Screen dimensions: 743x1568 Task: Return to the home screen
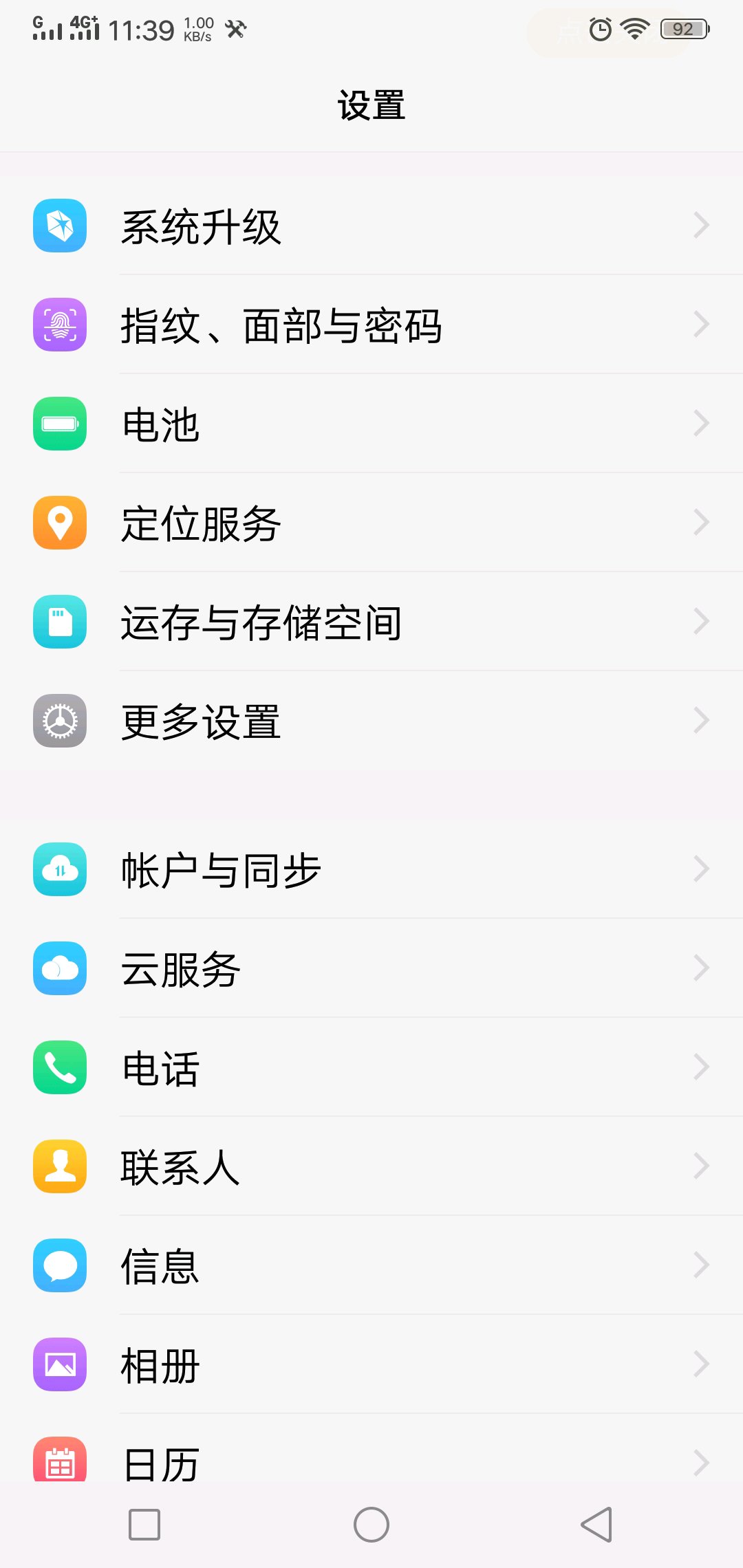tap(371, 1525)
